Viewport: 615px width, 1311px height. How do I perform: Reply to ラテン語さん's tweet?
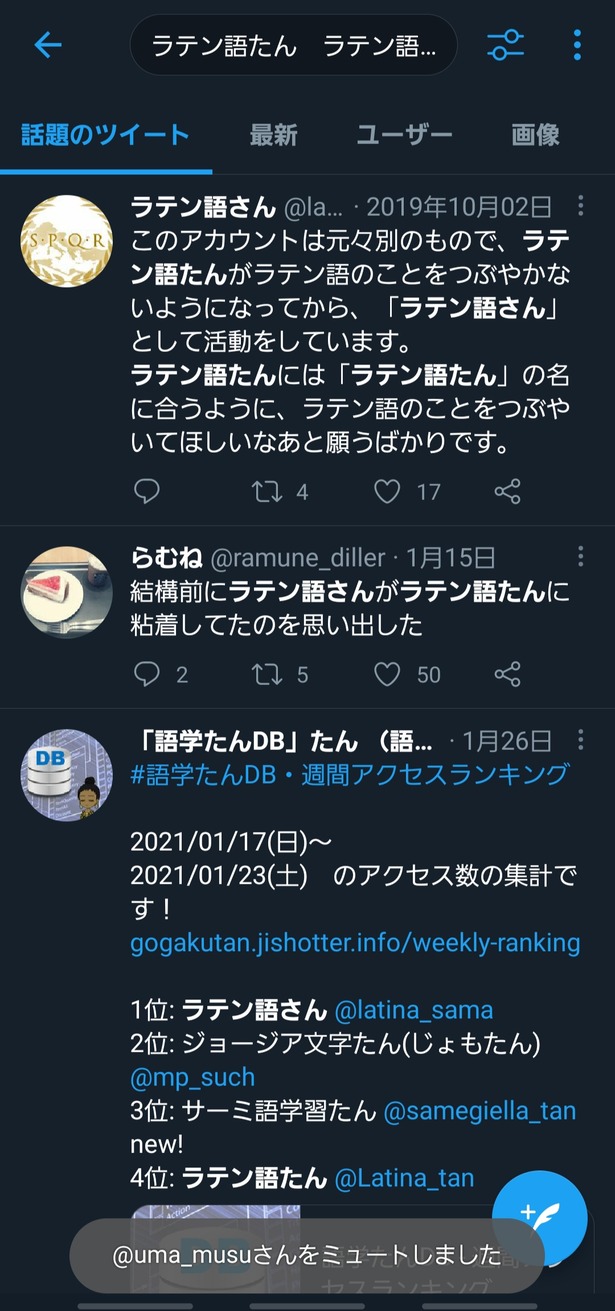point(147,491)
